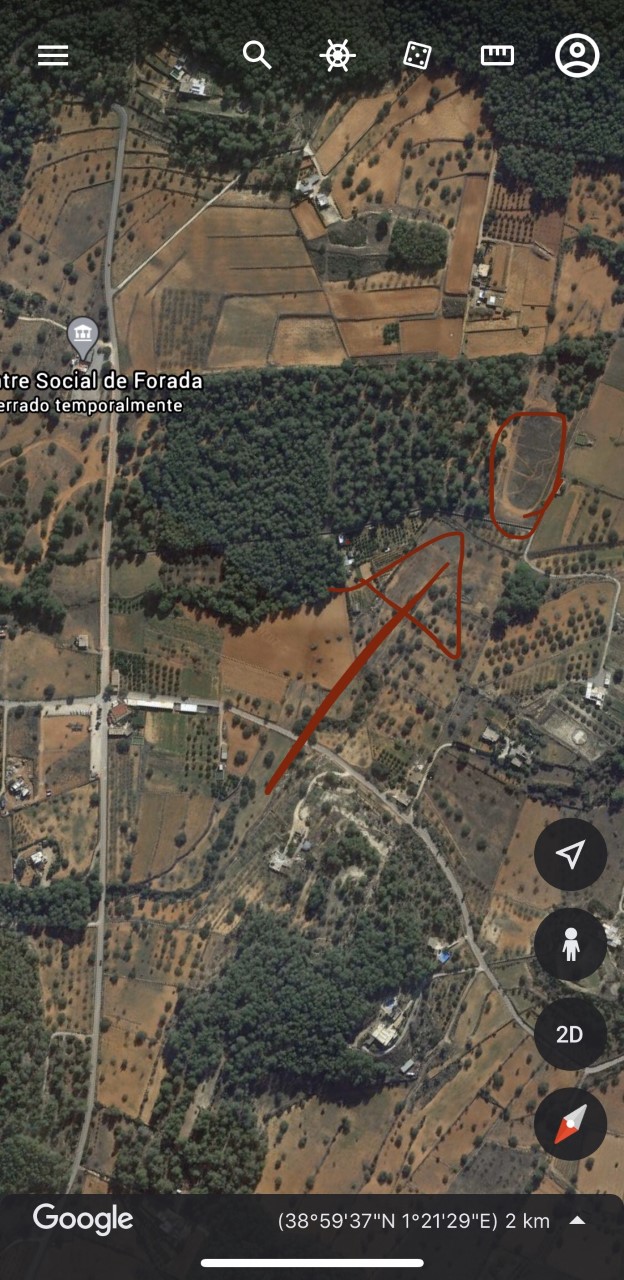Fly to my current location
The height and width of the screenshot is (1280, 624).
click(570, 854)
